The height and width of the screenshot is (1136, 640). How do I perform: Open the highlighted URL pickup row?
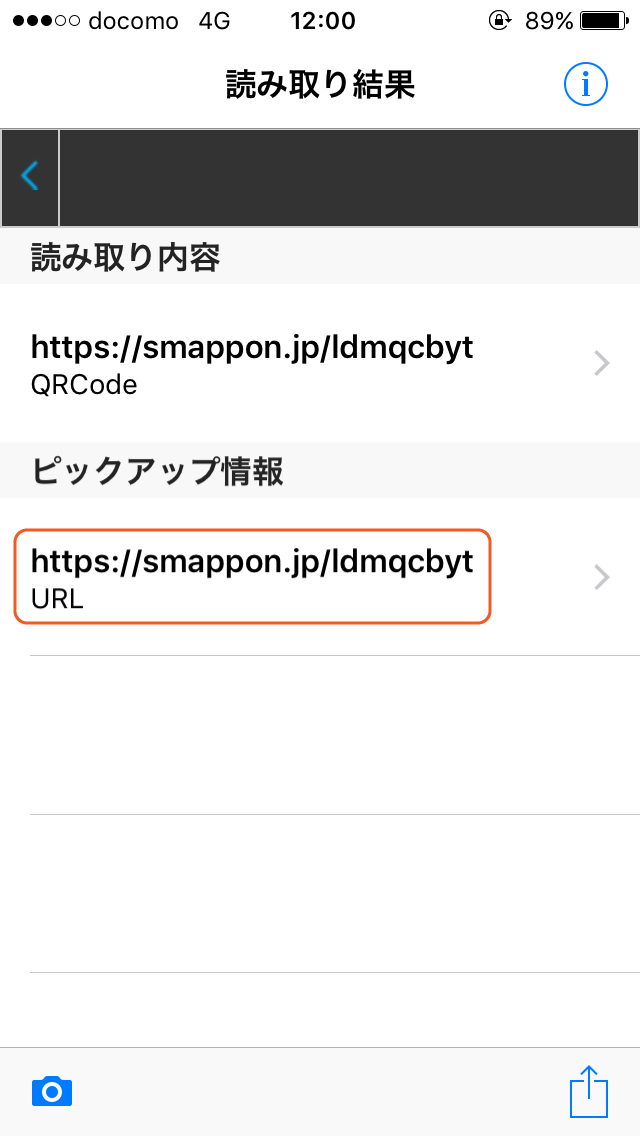(320, 577)
